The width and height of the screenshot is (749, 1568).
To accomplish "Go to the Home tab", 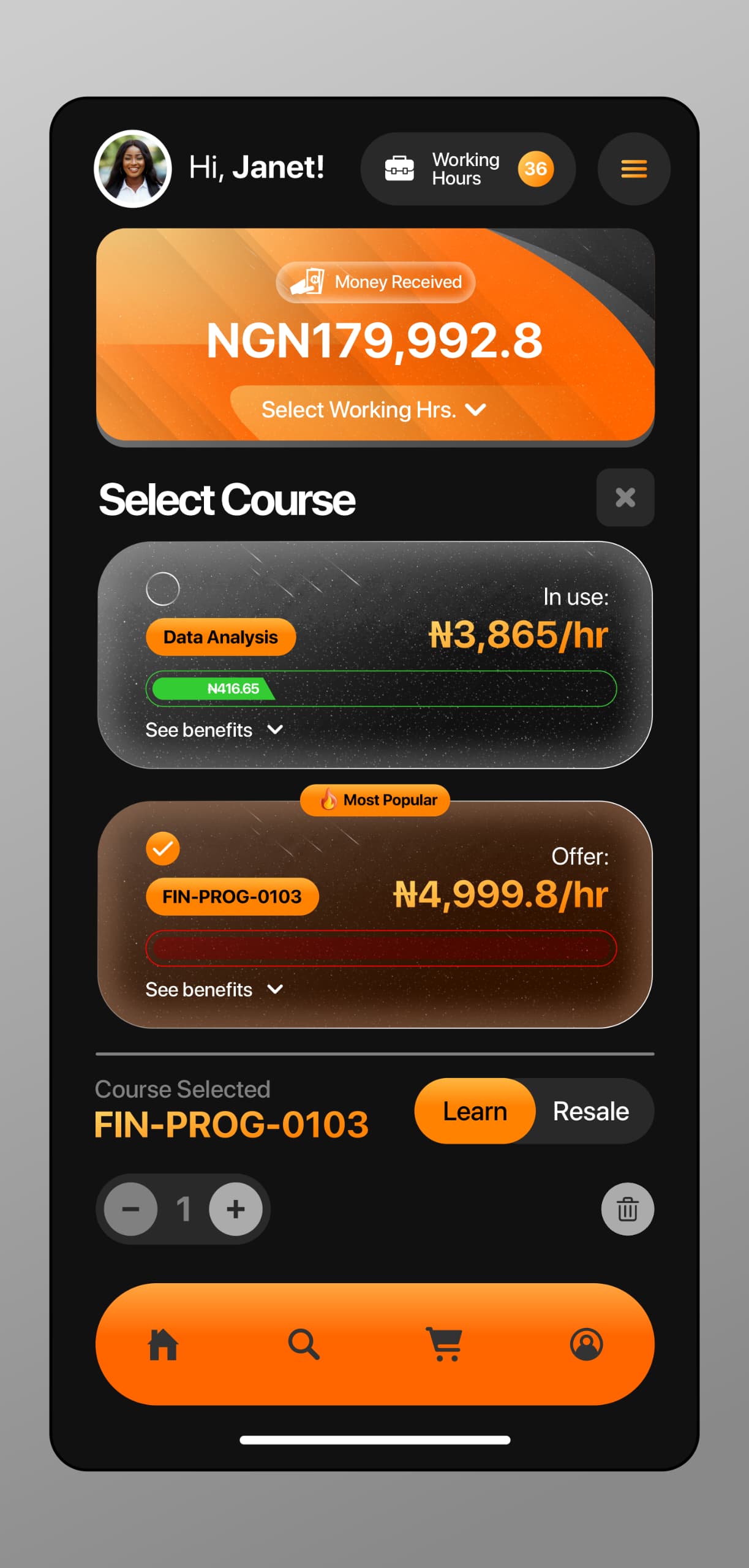I will point(163,1345).
